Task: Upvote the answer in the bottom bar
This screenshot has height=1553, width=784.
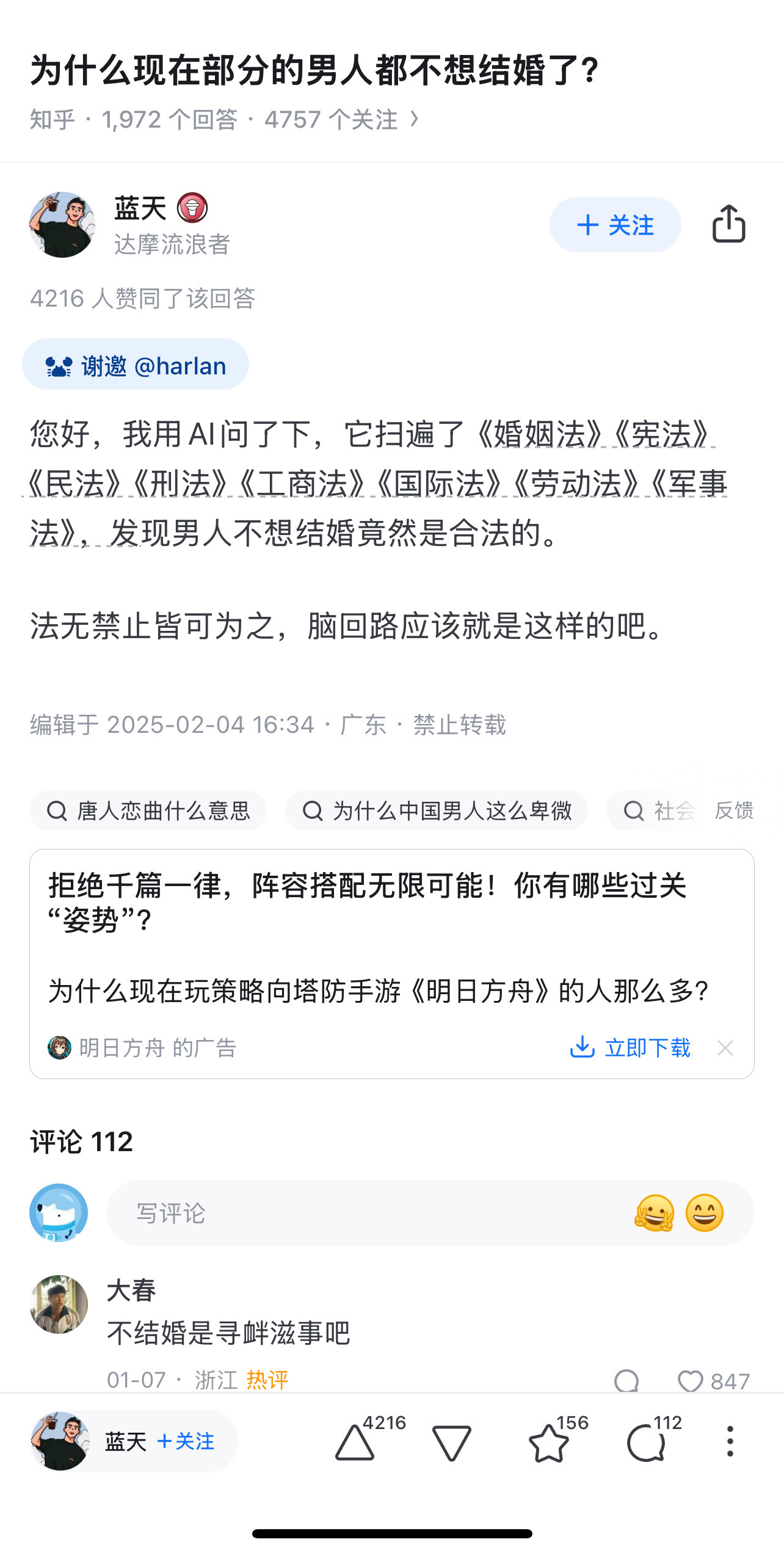Action: [355, 1442]
